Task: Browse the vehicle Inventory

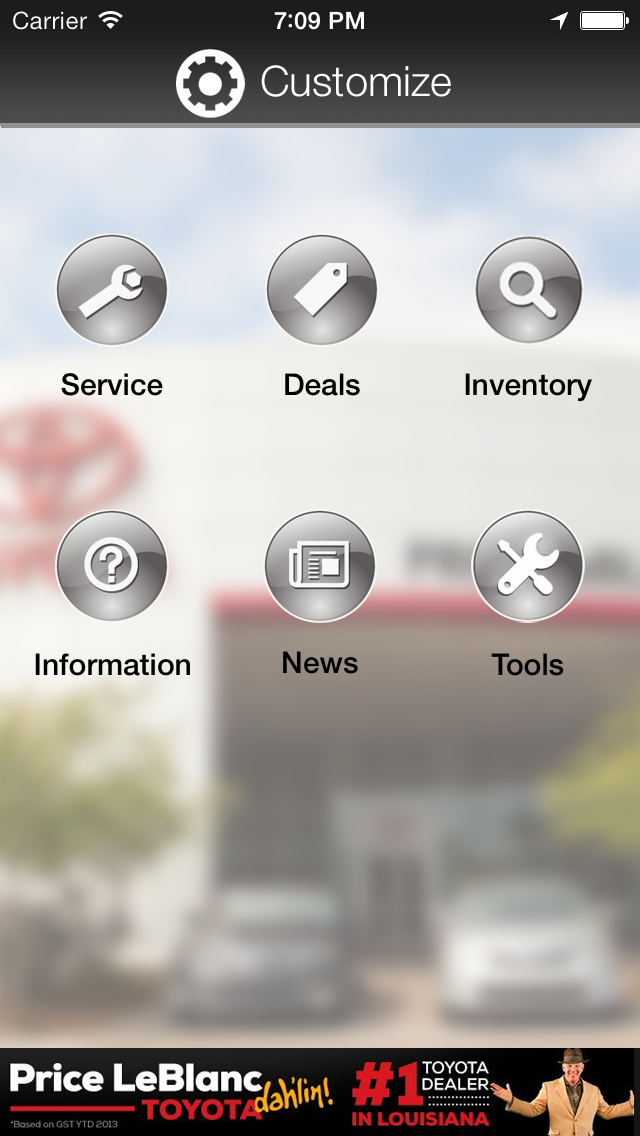Action: [x=528, y=291]
